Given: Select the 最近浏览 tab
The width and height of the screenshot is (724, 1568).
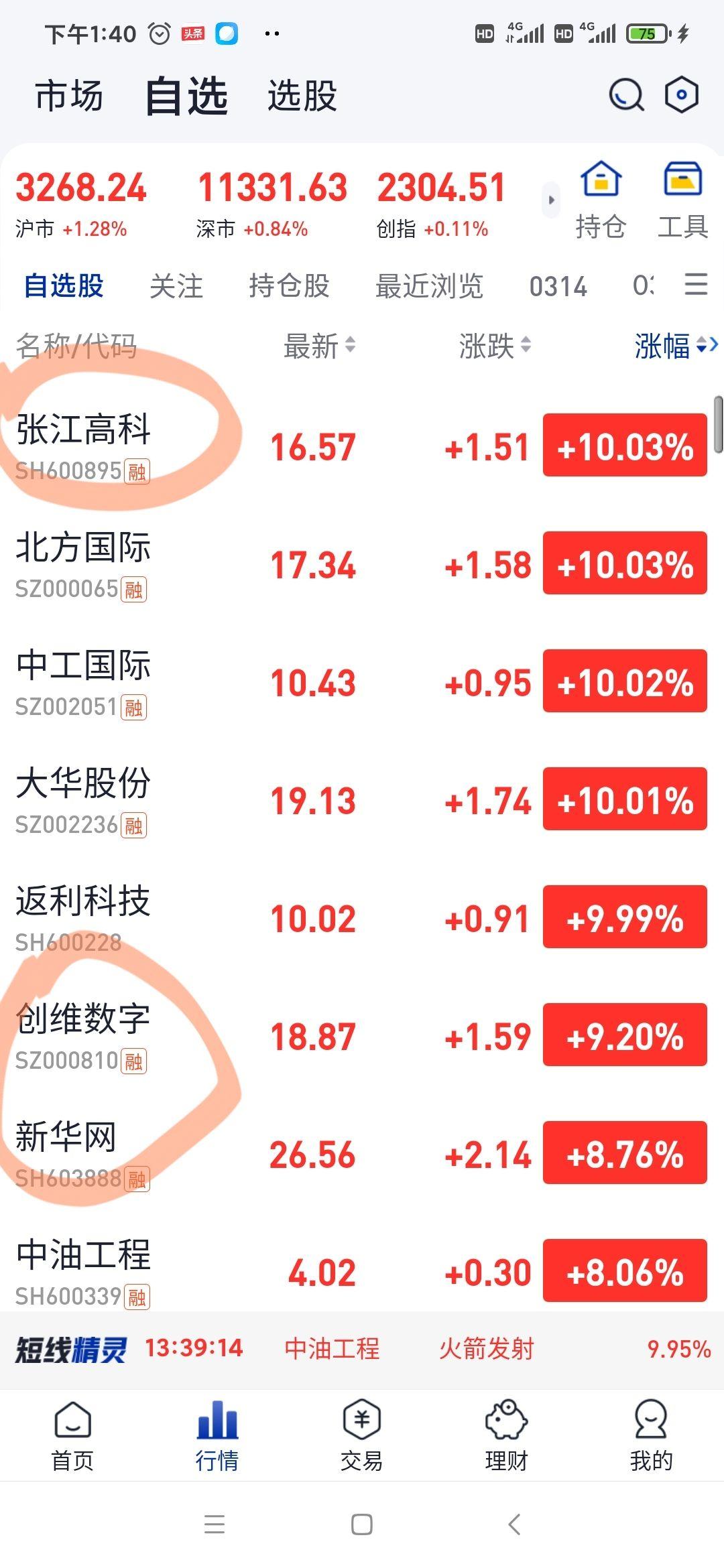Looking at the screenshot, I should point(429,286).
